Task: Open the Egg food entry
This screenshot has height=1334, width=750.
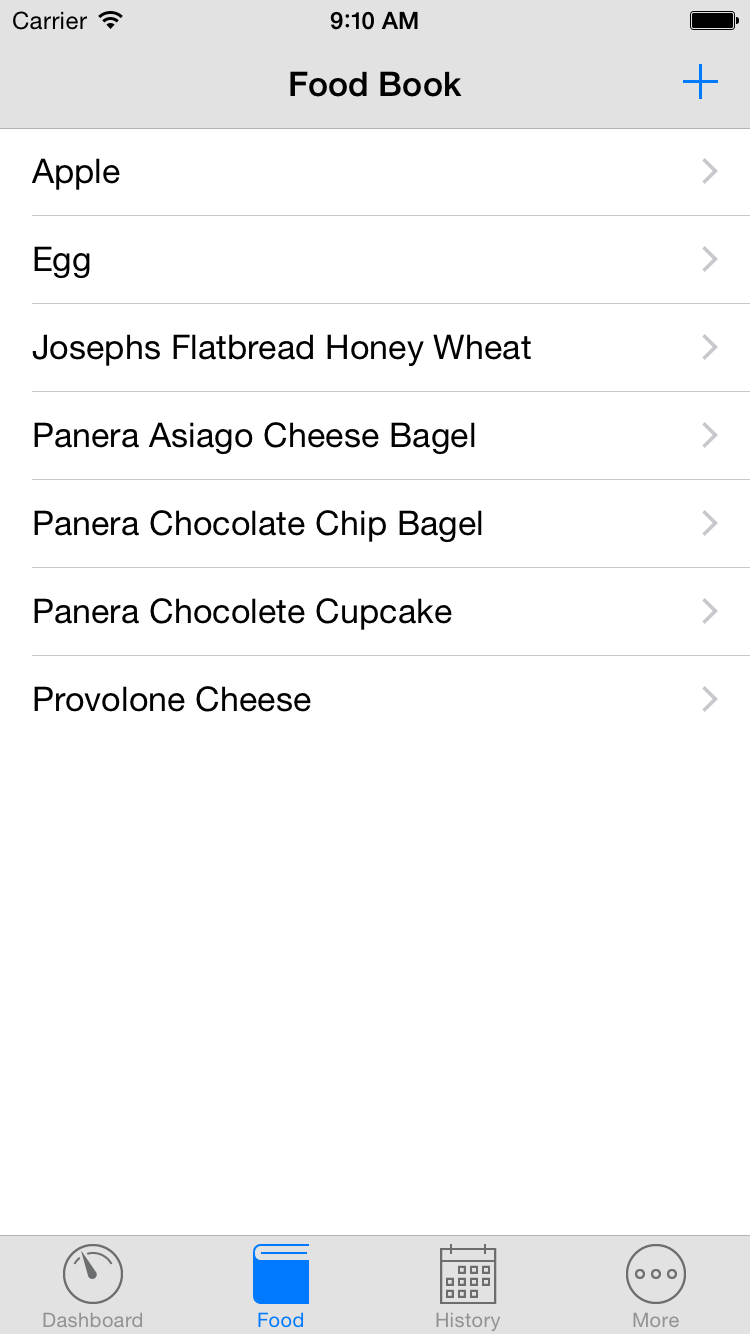Action: click(375, 260)
